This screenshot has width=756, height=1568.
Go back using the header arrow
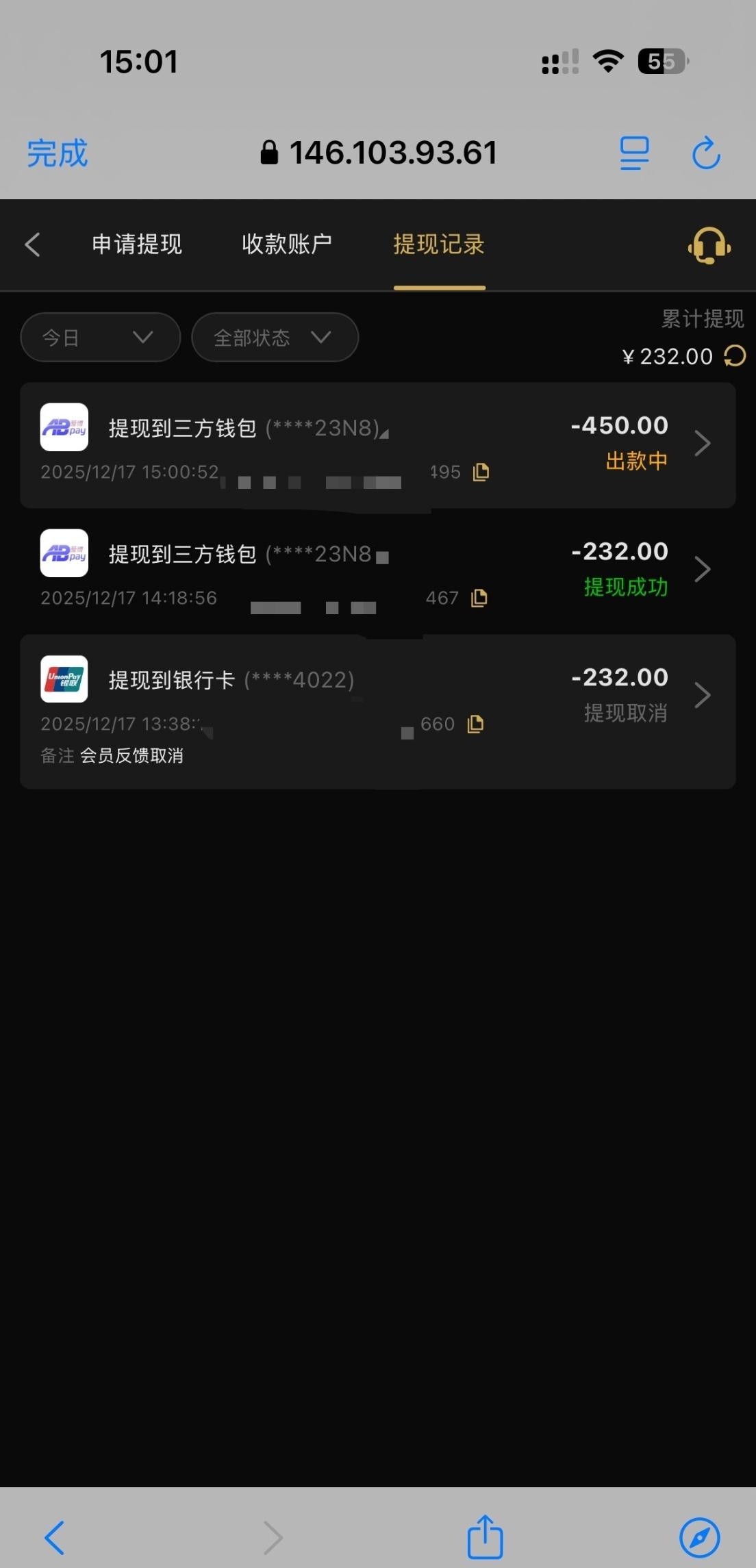click(32, 244)
